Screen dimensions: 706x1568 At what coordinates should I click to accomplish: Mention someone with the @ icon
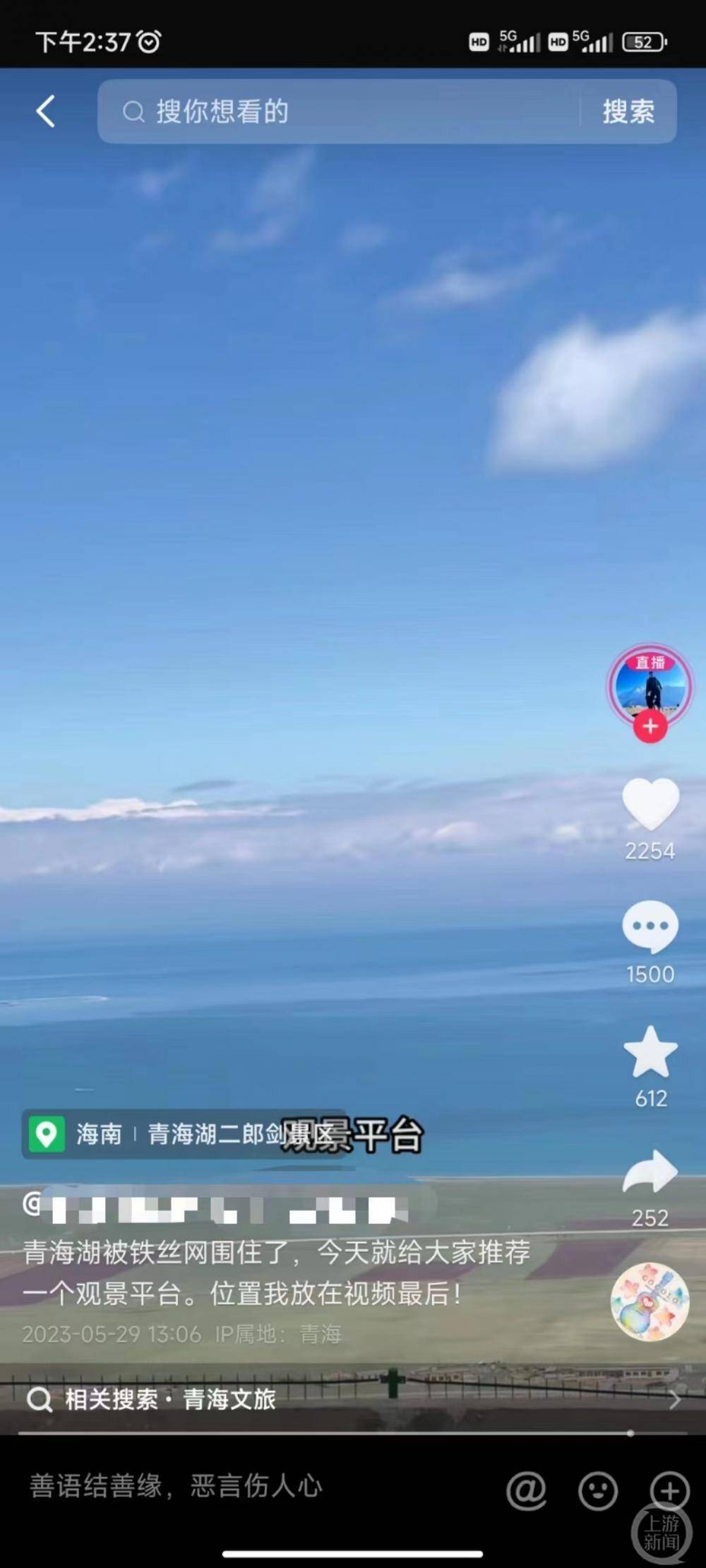point(527,1490)
